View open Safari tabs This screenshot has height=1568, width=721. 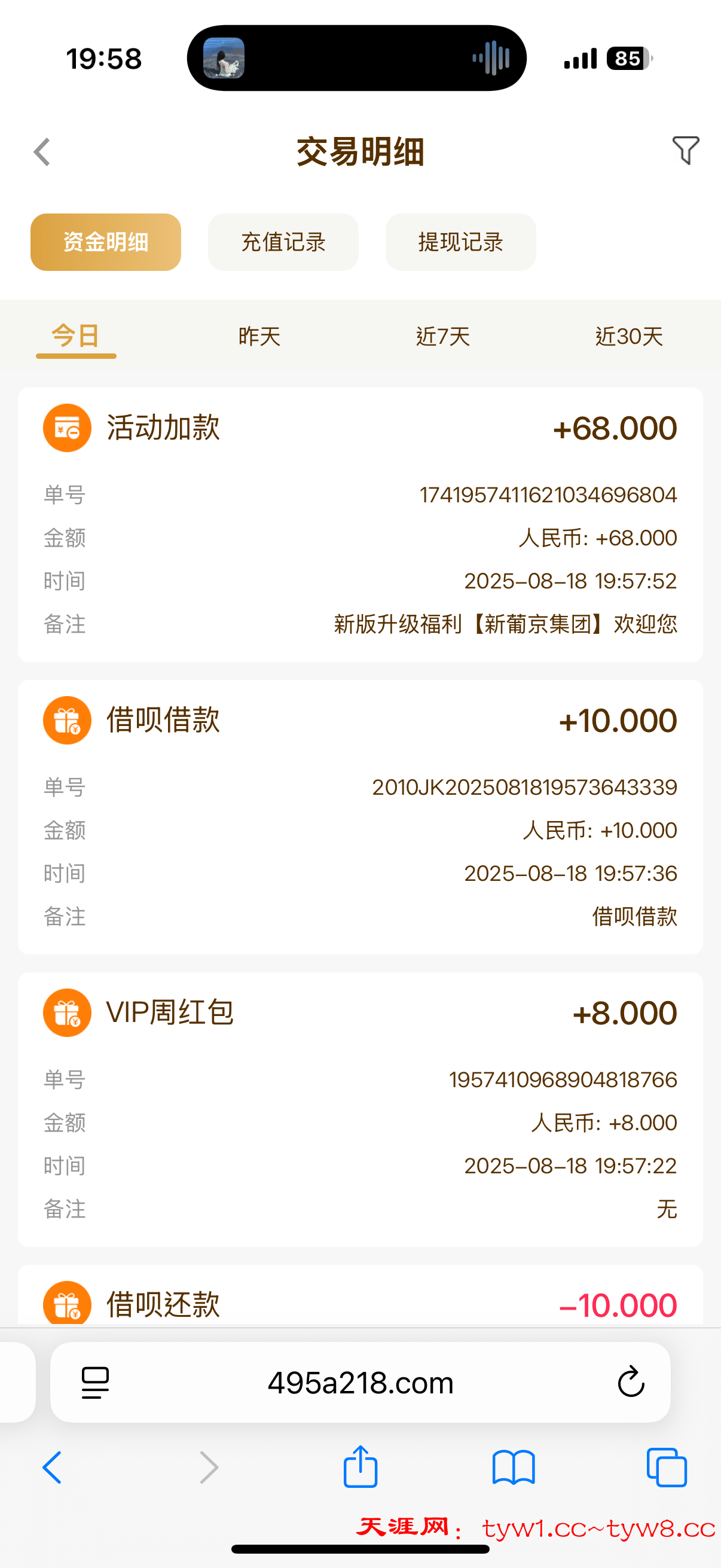666,1467
